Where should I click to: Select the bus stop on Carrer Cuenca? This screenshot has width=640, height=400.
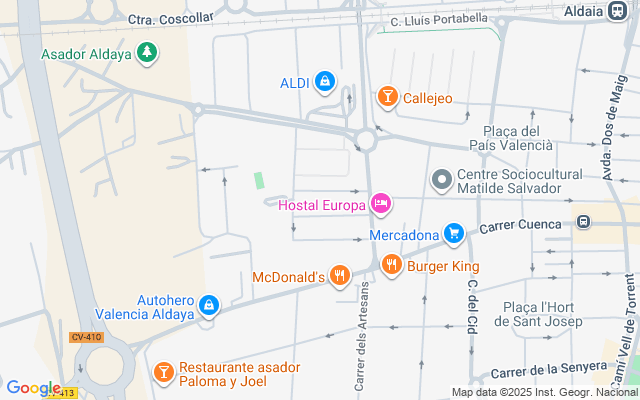pos(584,222)
